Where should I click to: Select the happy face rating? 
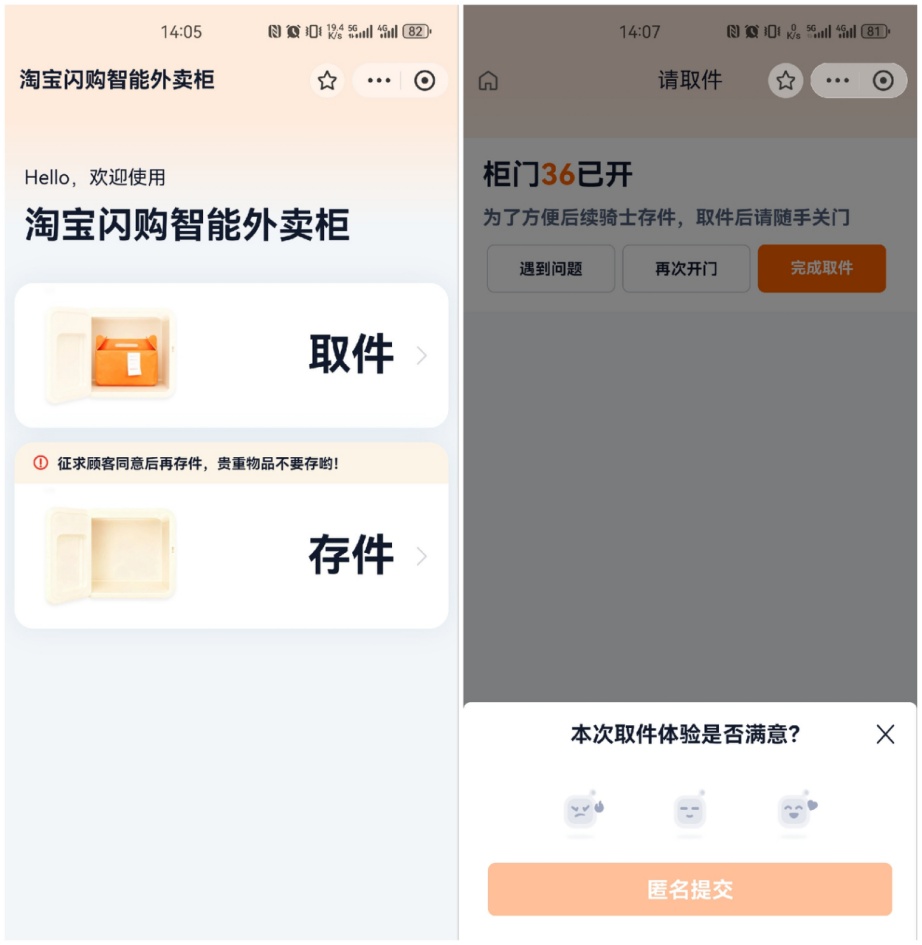click(x=795, y=811)
